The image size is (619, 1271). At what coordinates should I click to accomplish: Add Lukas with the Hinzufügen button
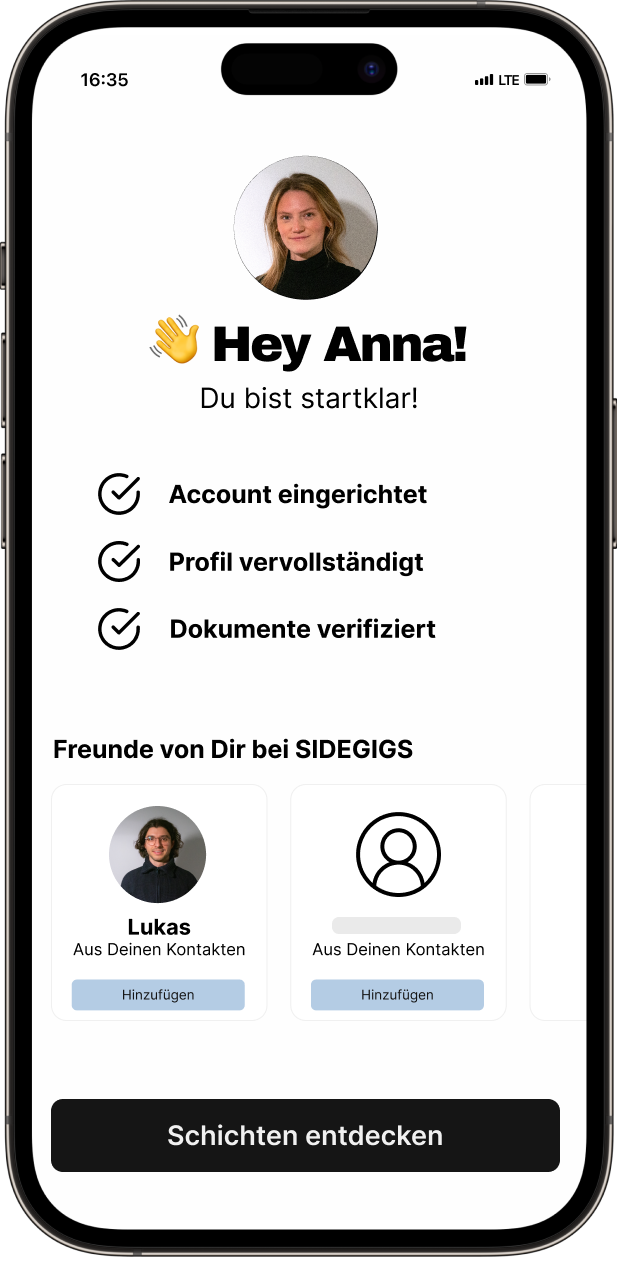click(x=158, y=995)
